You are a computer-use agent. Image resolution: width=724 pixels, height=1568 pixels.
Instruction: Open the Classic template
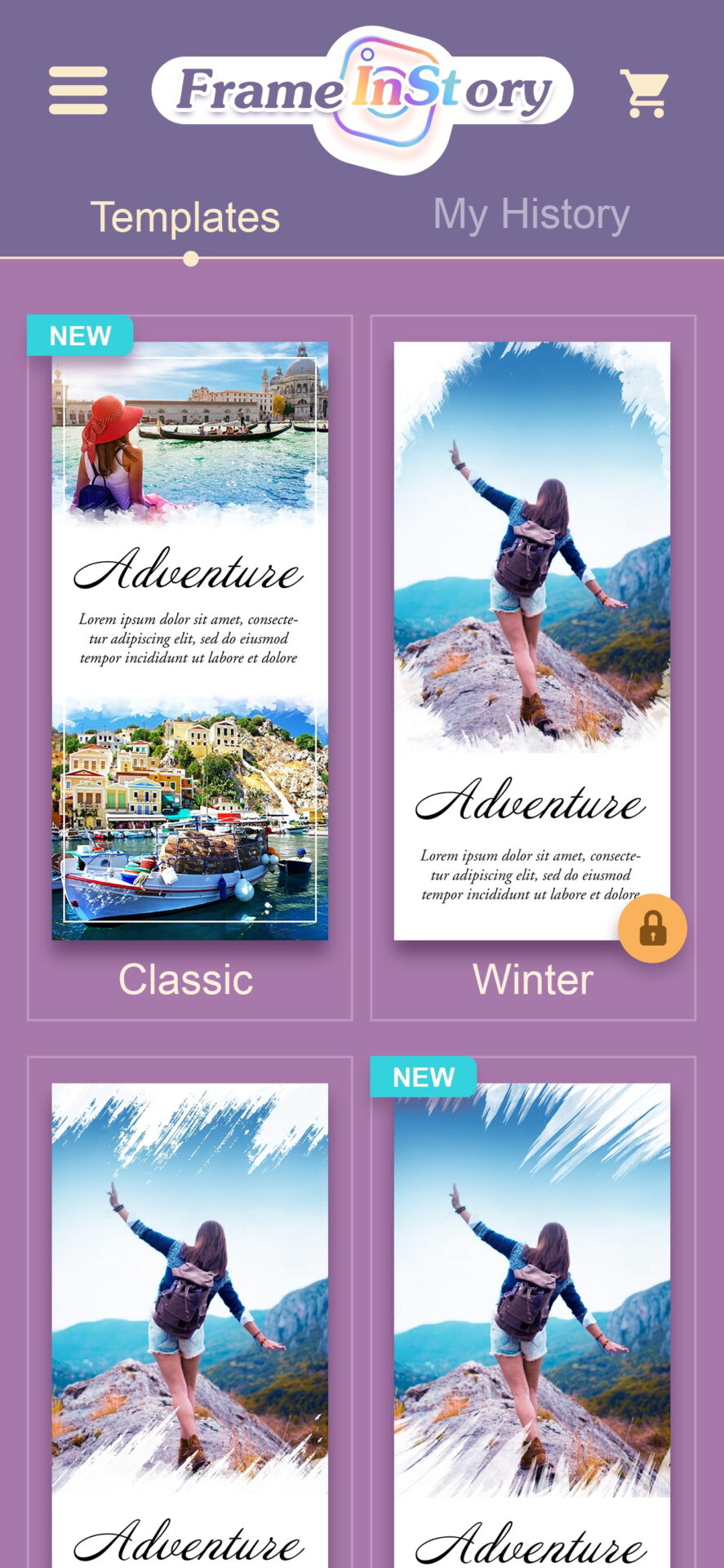pos(190,641)
